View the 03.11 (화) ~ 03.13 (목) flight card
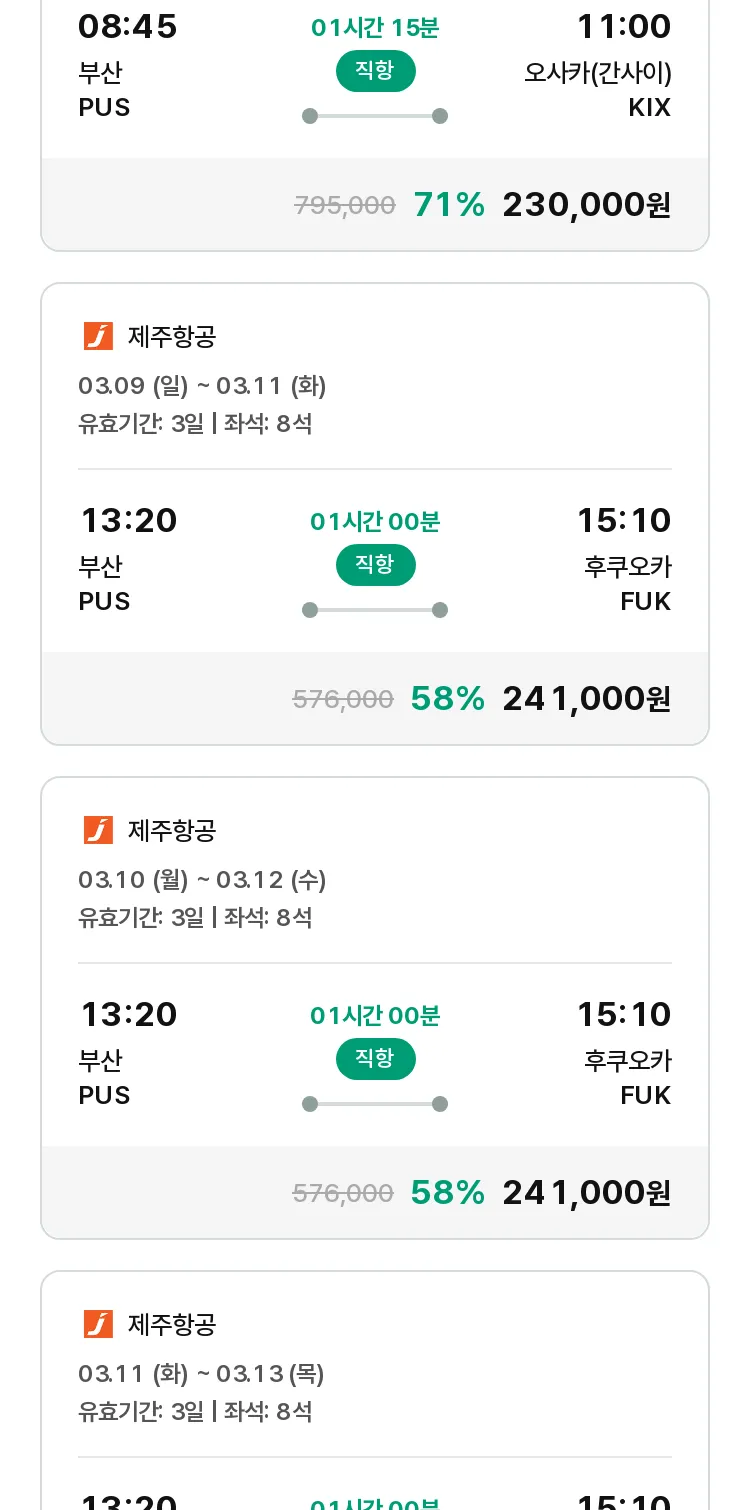 click(x=375, y=1390)
